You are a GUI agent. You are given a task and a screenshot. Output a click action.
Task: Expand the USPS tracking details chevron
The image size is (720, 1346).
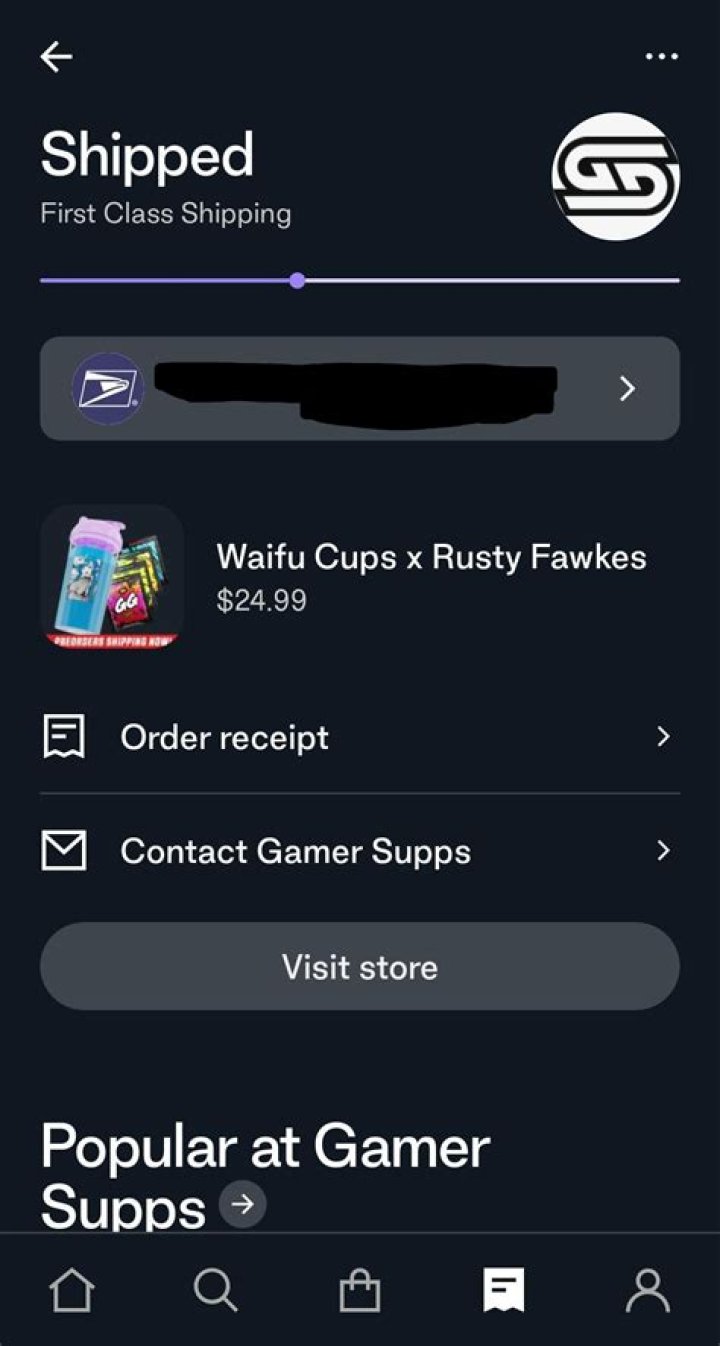pyautogui.click(x=628, y=389)
